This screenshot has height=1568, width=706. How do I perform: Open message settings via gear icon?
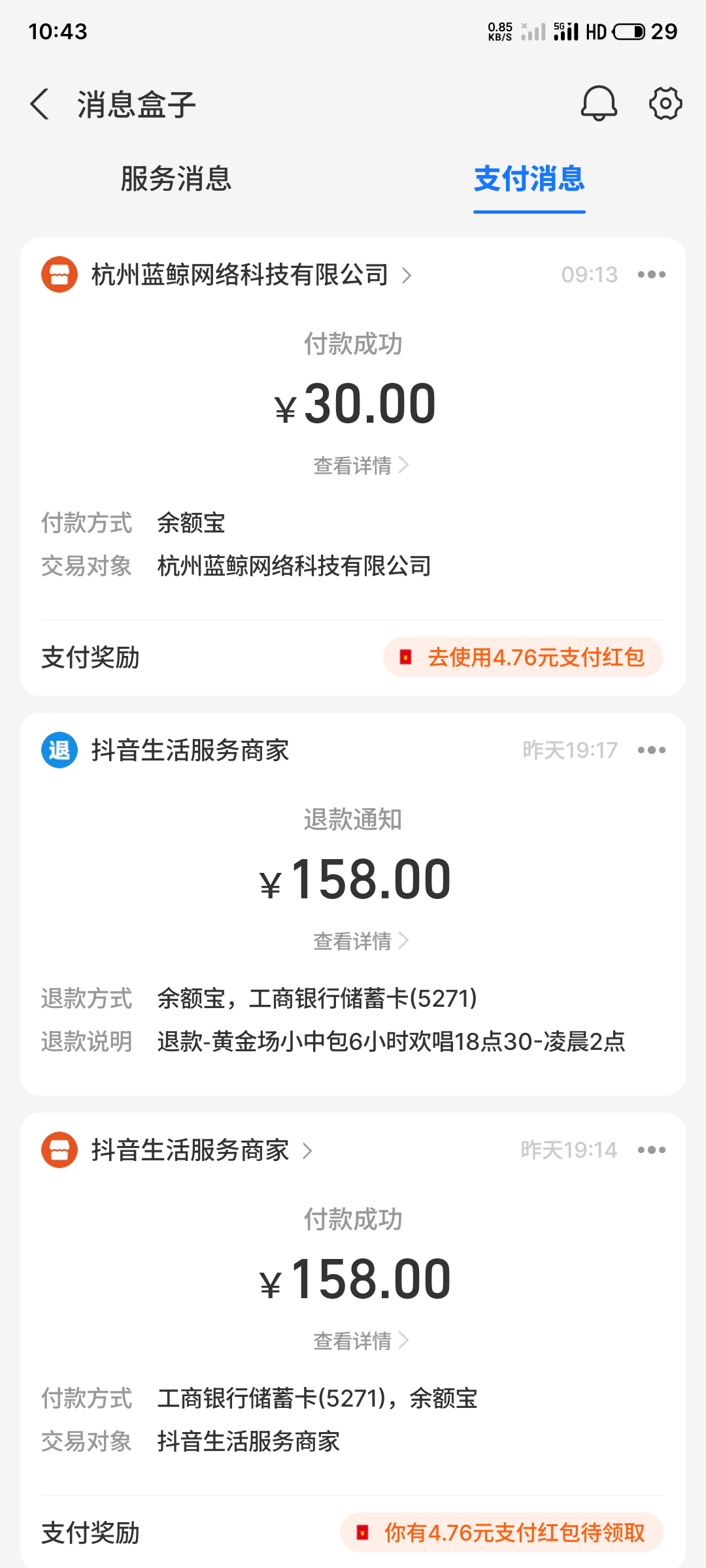[665, 103]
